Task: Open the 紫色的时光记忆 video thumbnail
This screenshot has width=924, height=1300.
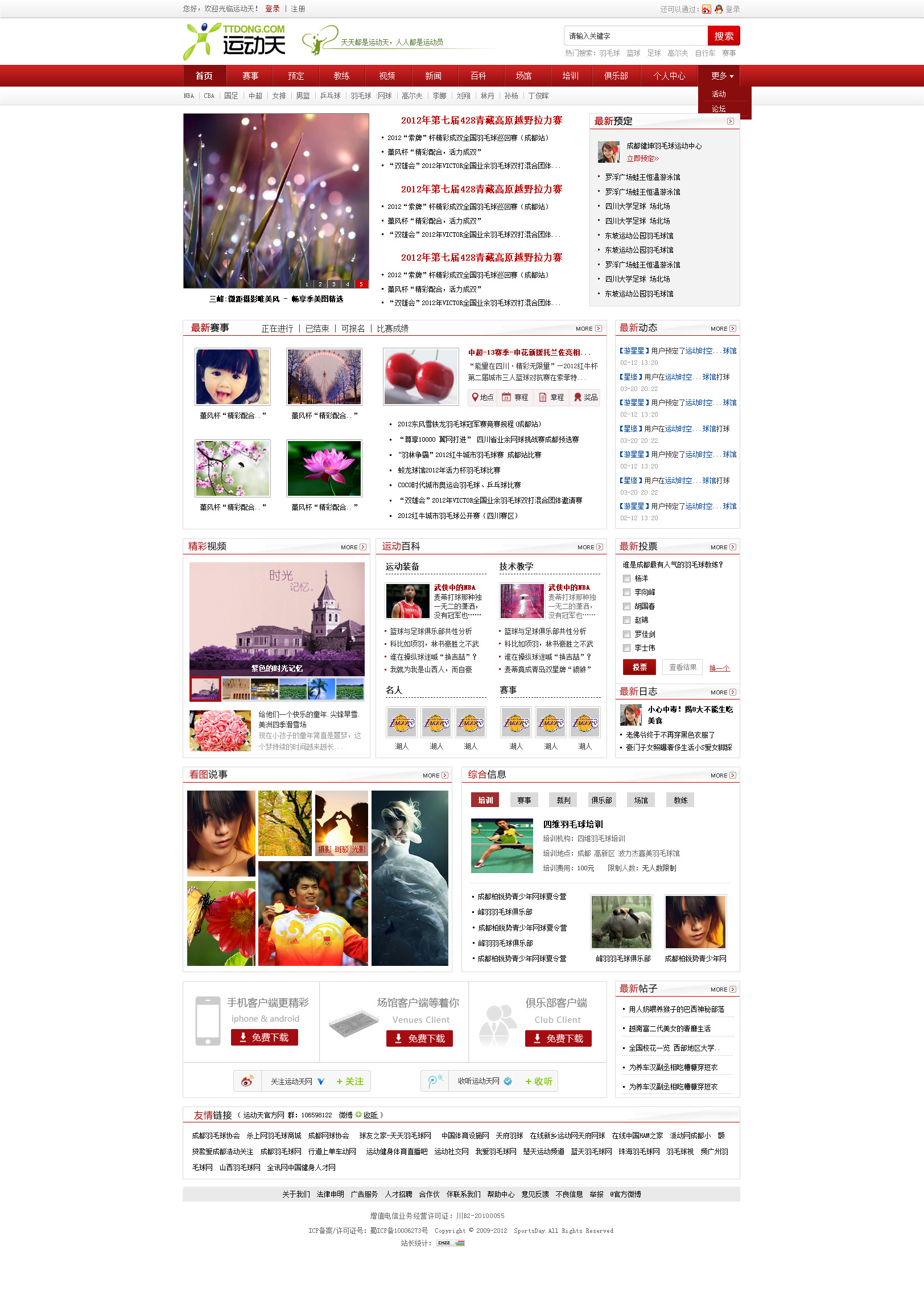Action: click(277, 618)
